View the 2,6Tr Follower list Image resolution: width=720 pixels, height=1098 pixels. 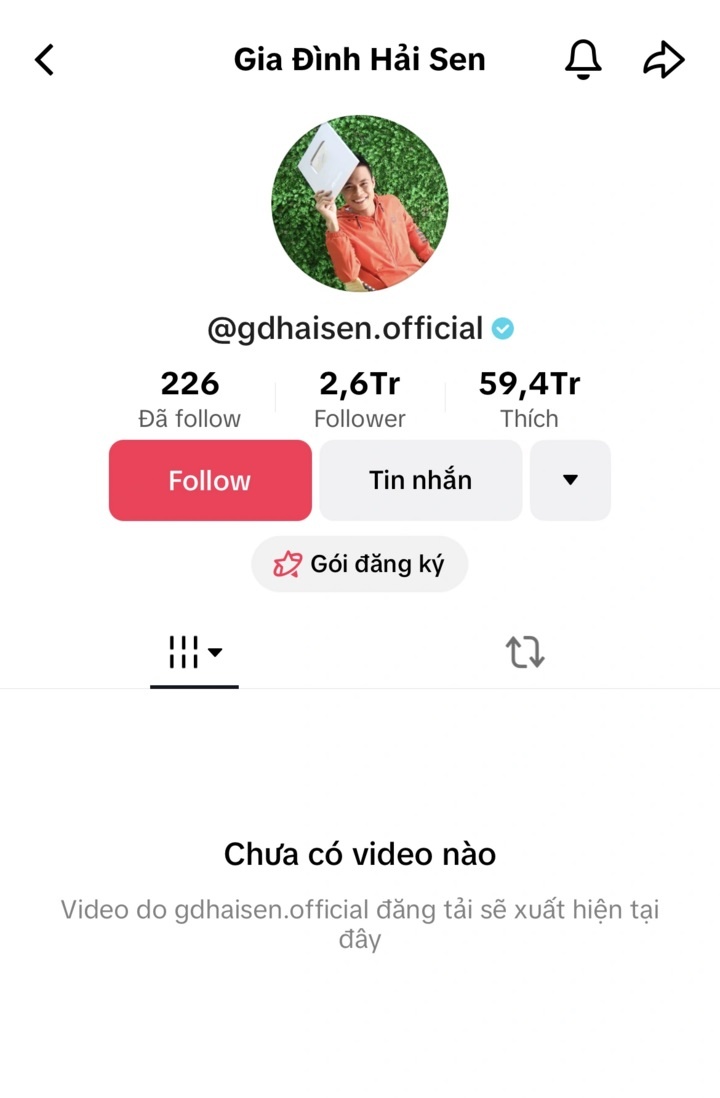360,399
